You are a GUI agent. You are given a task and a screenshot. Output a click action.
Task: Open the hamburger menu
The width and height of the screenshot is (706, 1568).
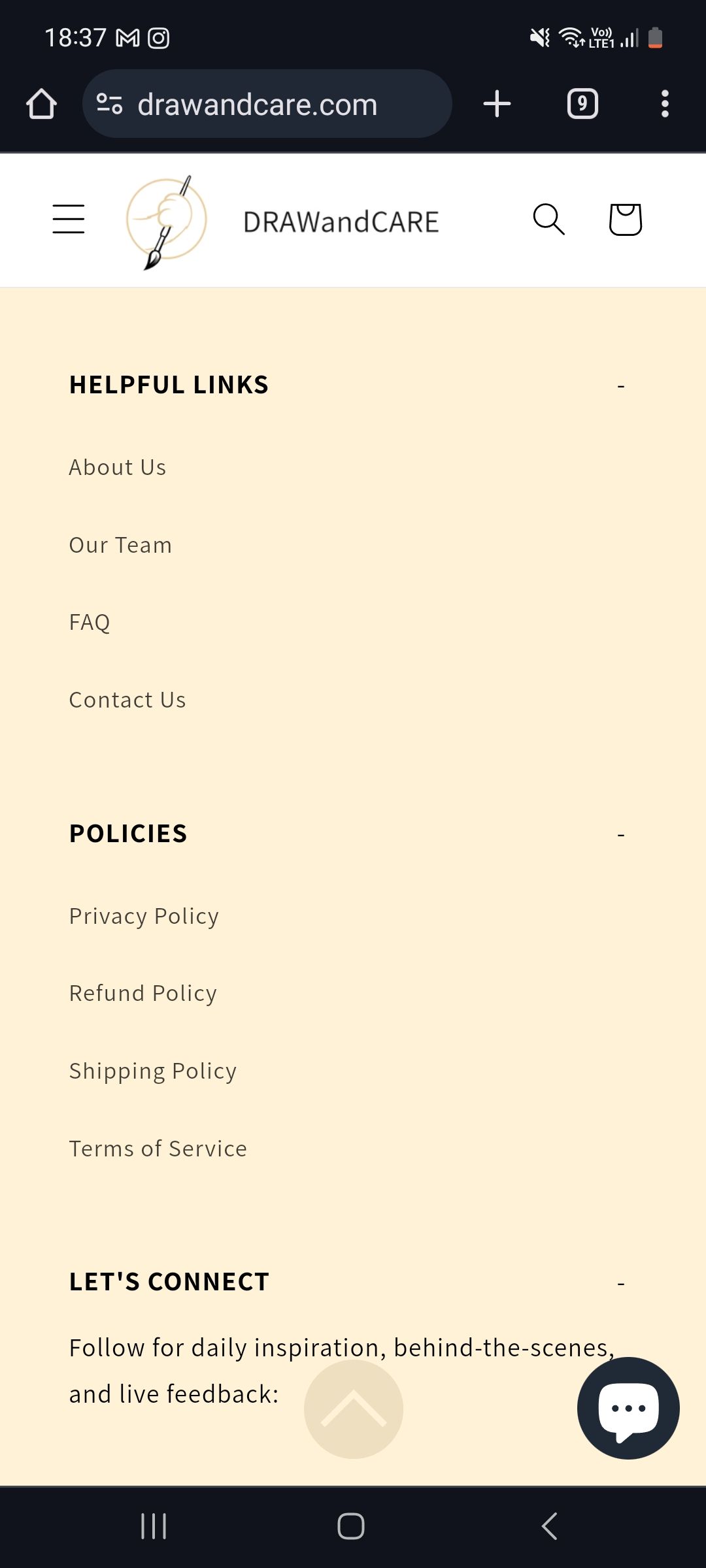[69, 219]
